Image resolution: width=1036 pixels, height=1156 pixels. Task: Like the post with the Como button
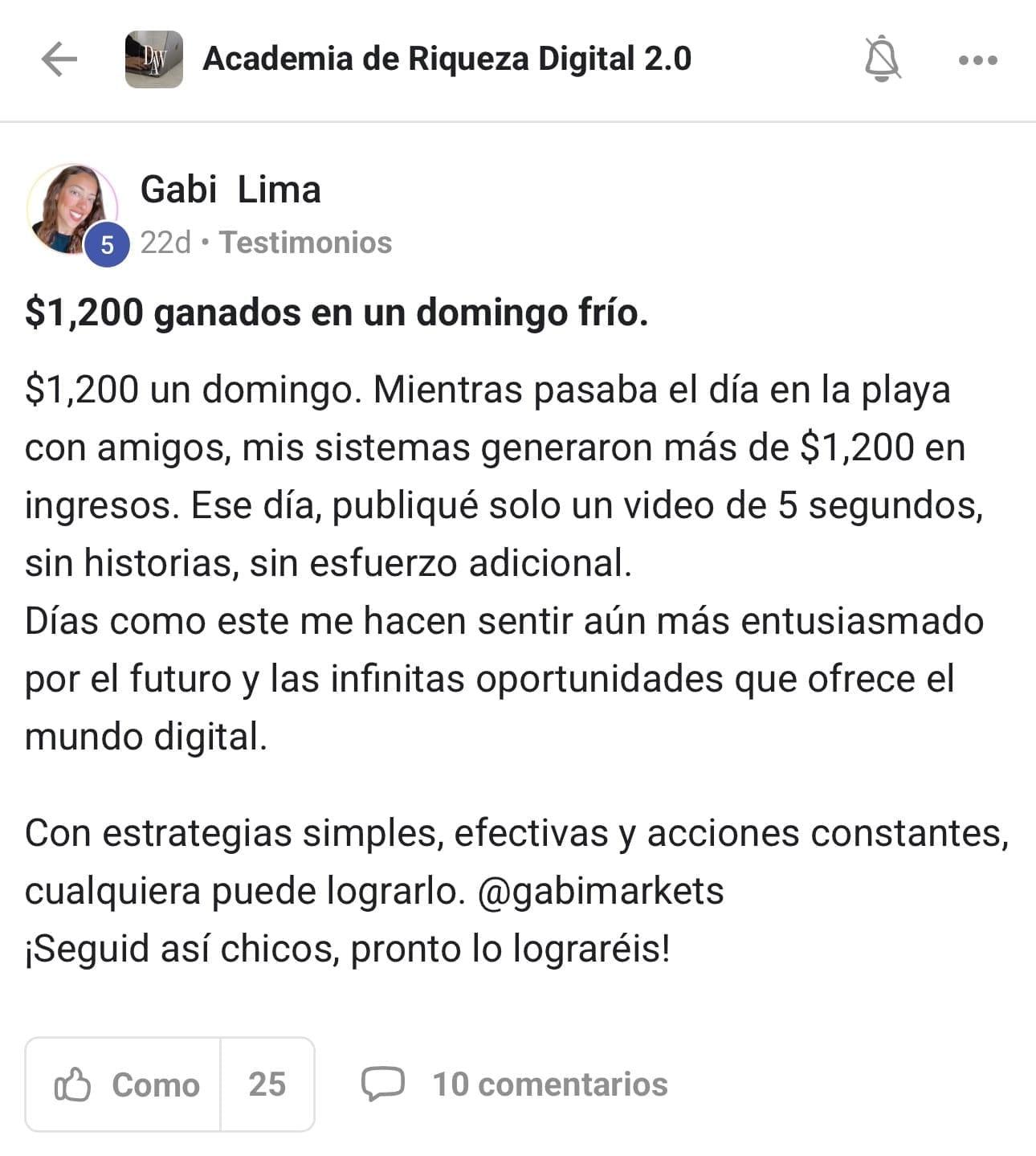[x=124, y=1085]
